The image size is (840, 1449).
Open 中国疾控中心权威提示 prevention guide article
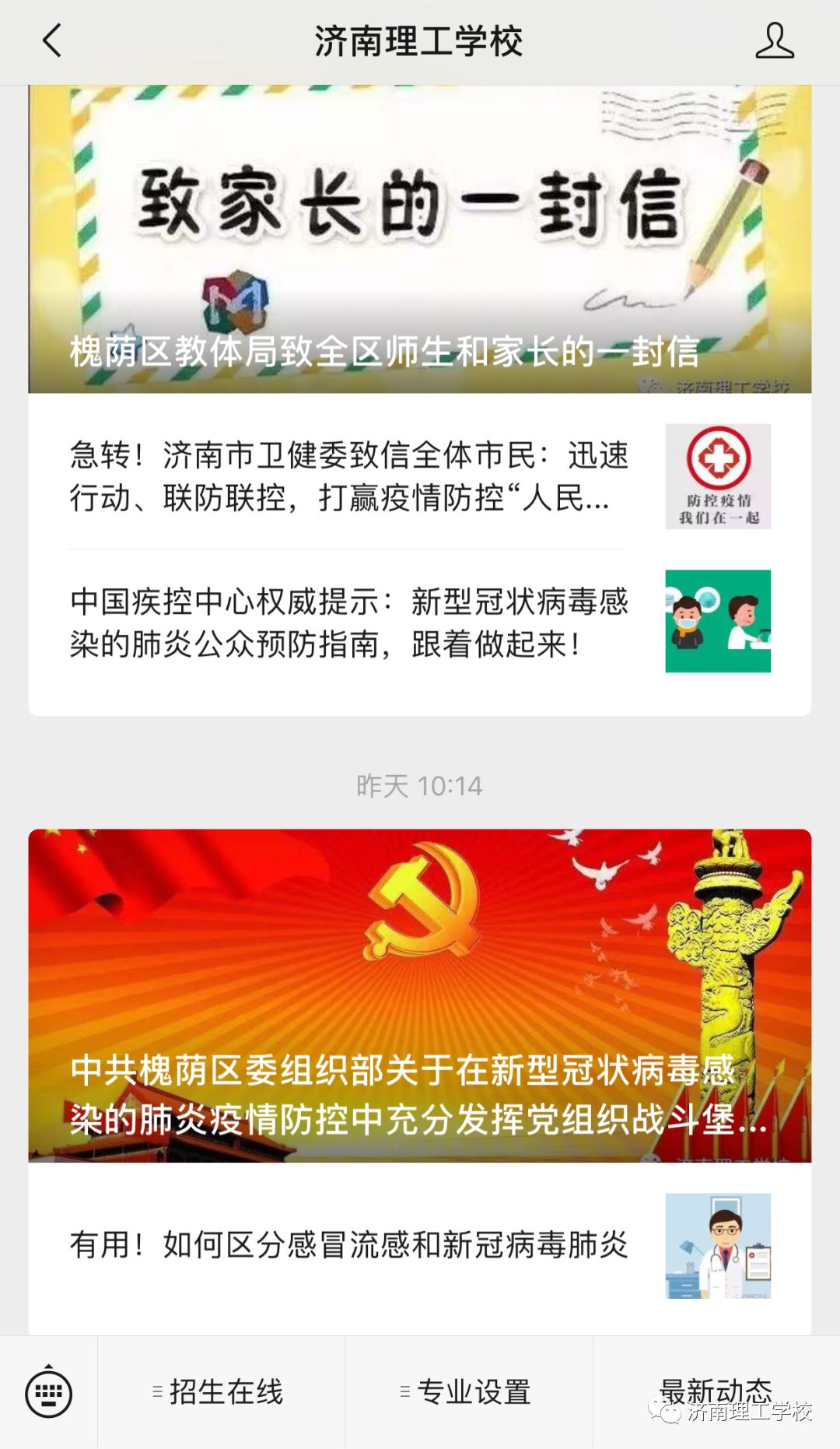click(348, 623)
